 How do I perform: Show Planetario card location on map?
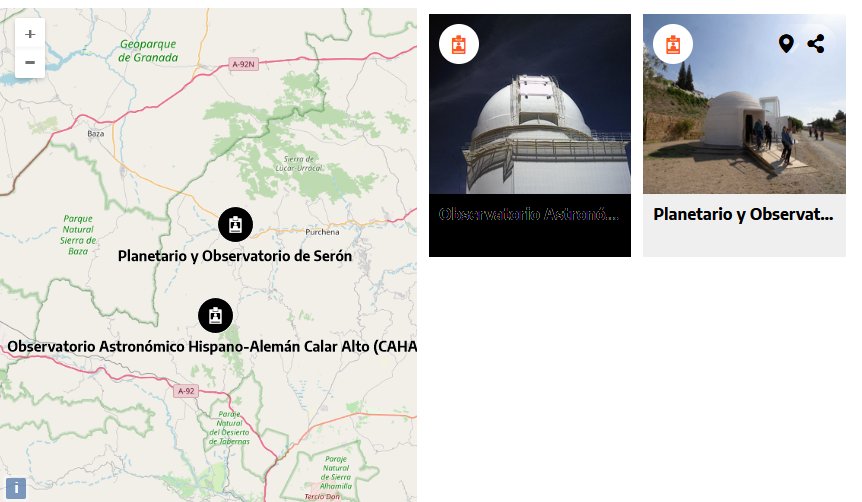pos(786,43)
